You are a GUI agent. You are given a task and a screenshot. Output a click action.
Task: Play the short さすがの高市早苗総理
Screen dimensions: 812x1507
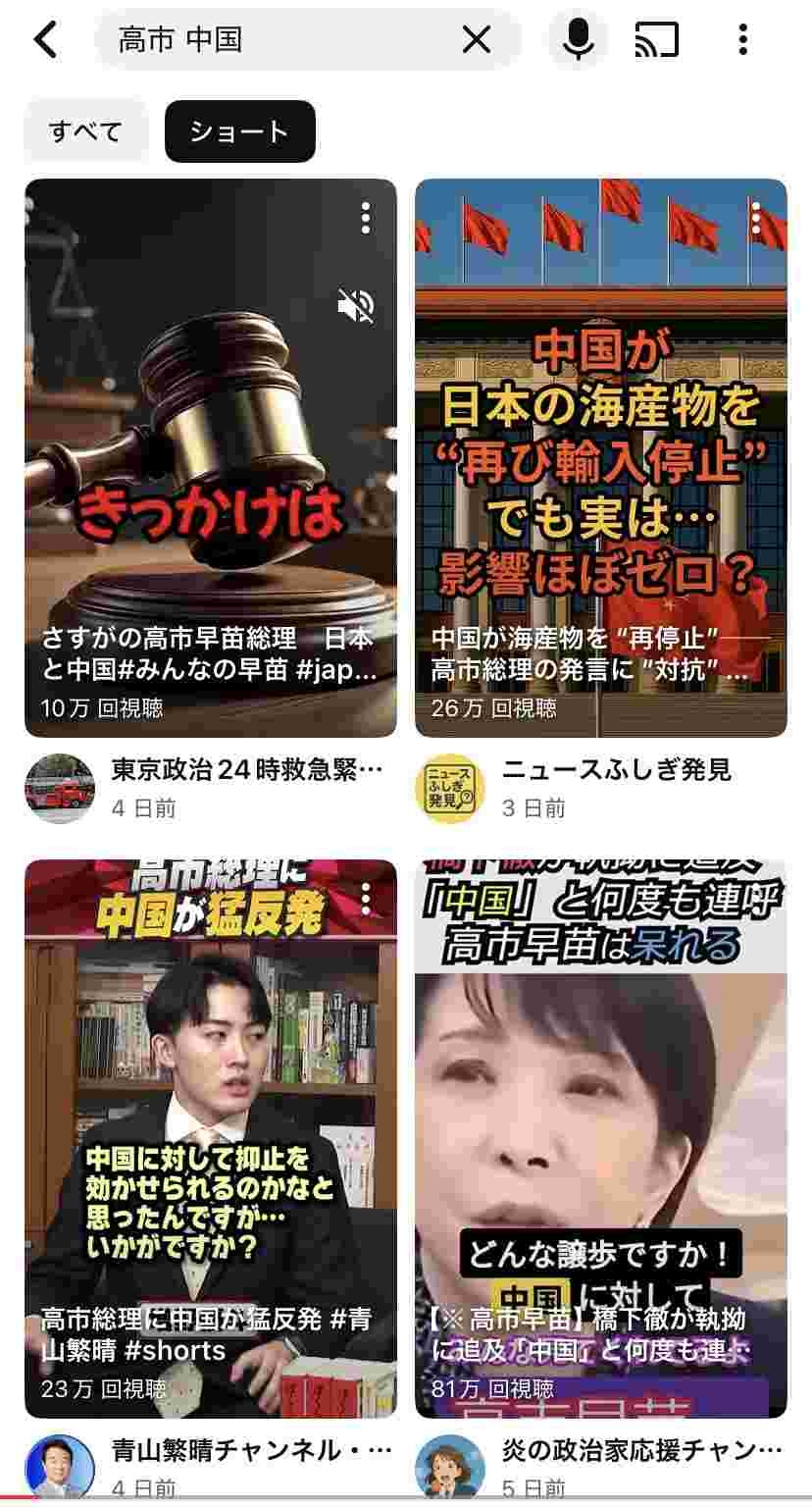click(x=210, y=471)
